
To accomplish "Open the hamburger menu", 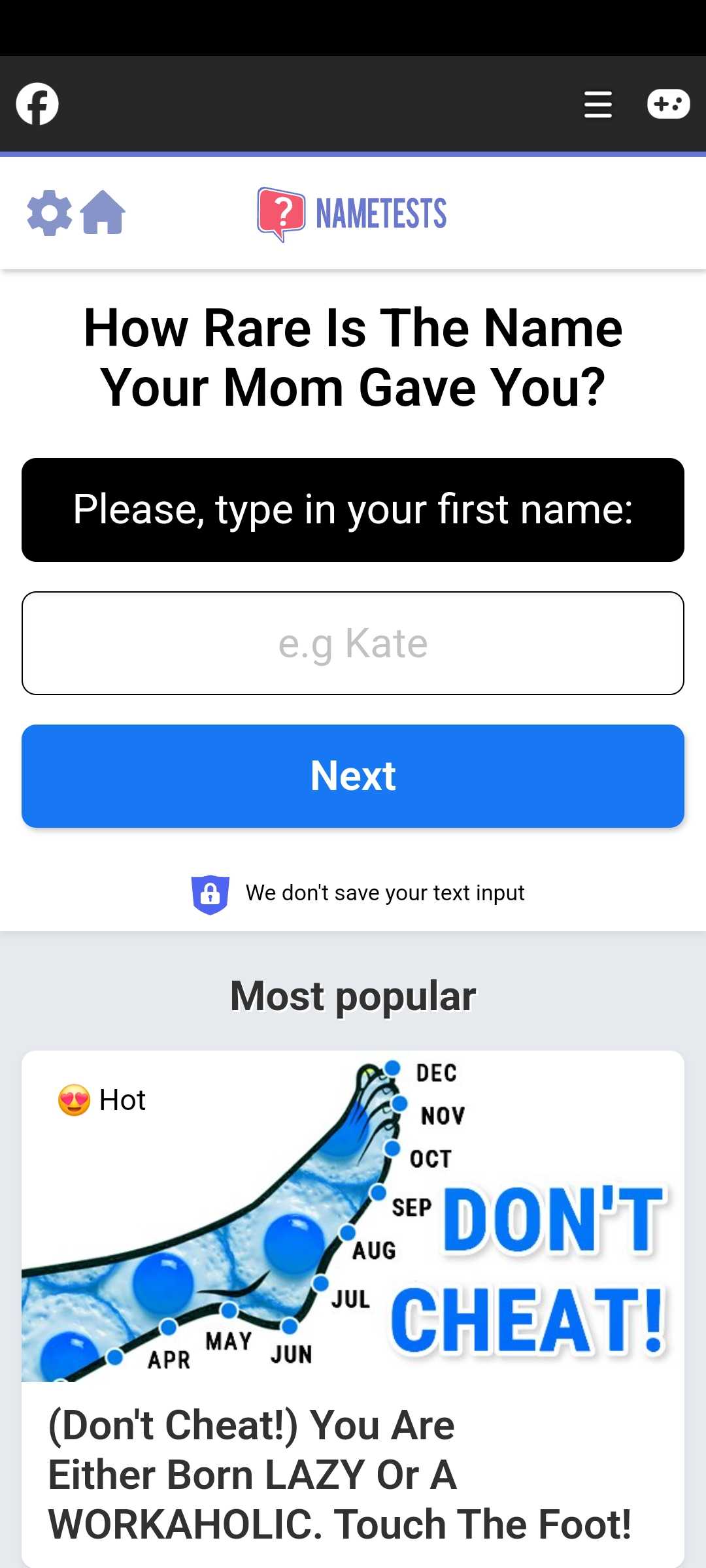I will coord(597,105).
